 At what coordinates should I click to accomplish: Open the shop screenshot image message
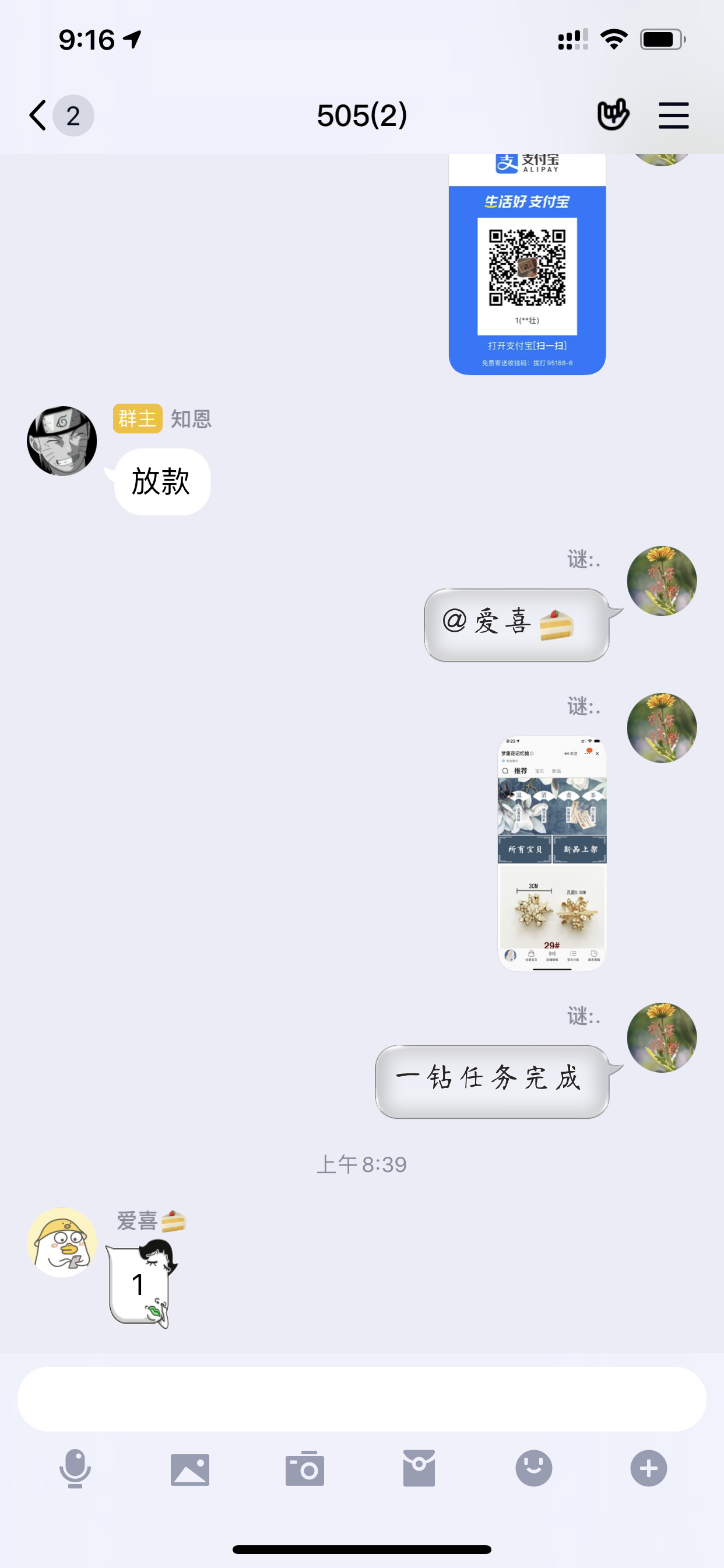552,853
